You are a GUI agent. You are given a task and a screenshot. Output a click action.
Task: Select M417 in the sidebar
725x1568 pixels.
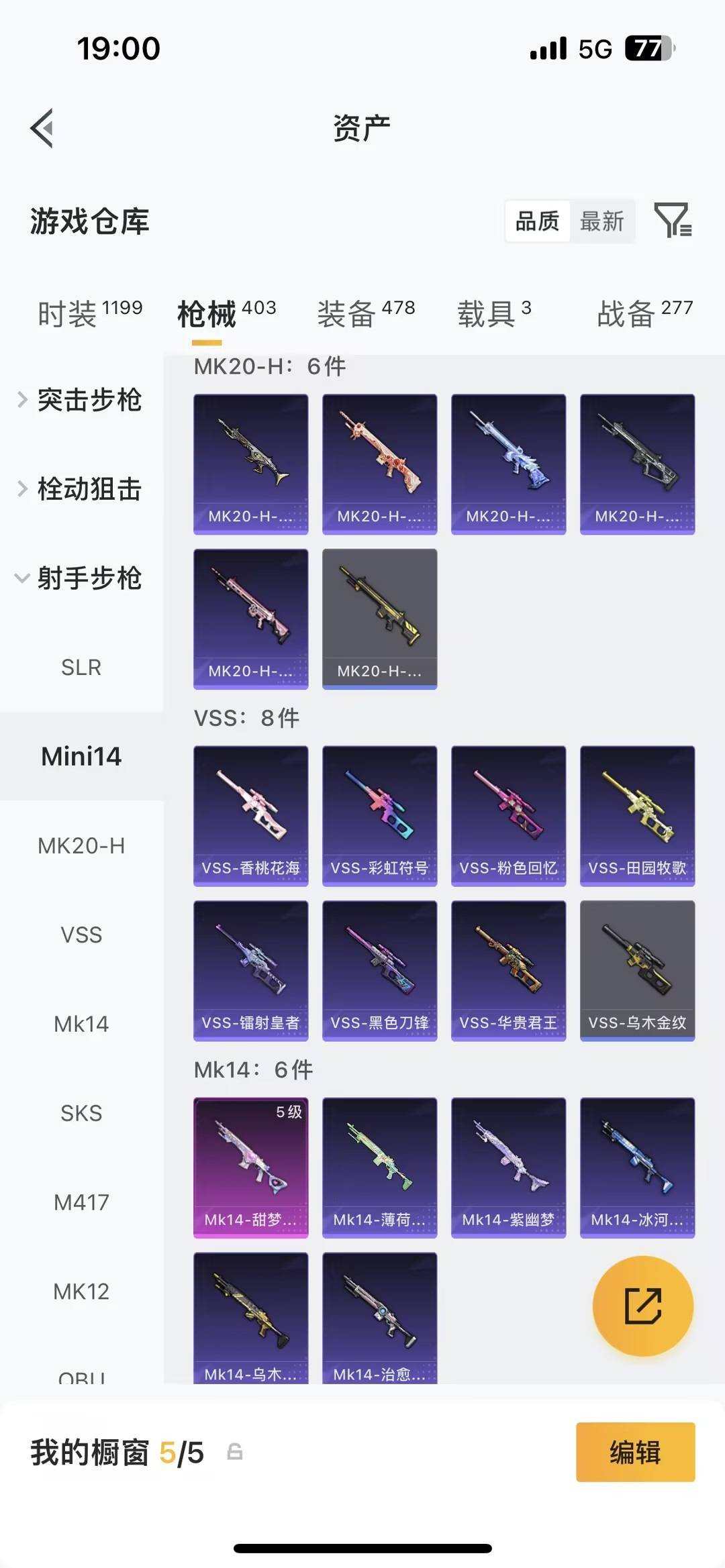coord(81,1202)
